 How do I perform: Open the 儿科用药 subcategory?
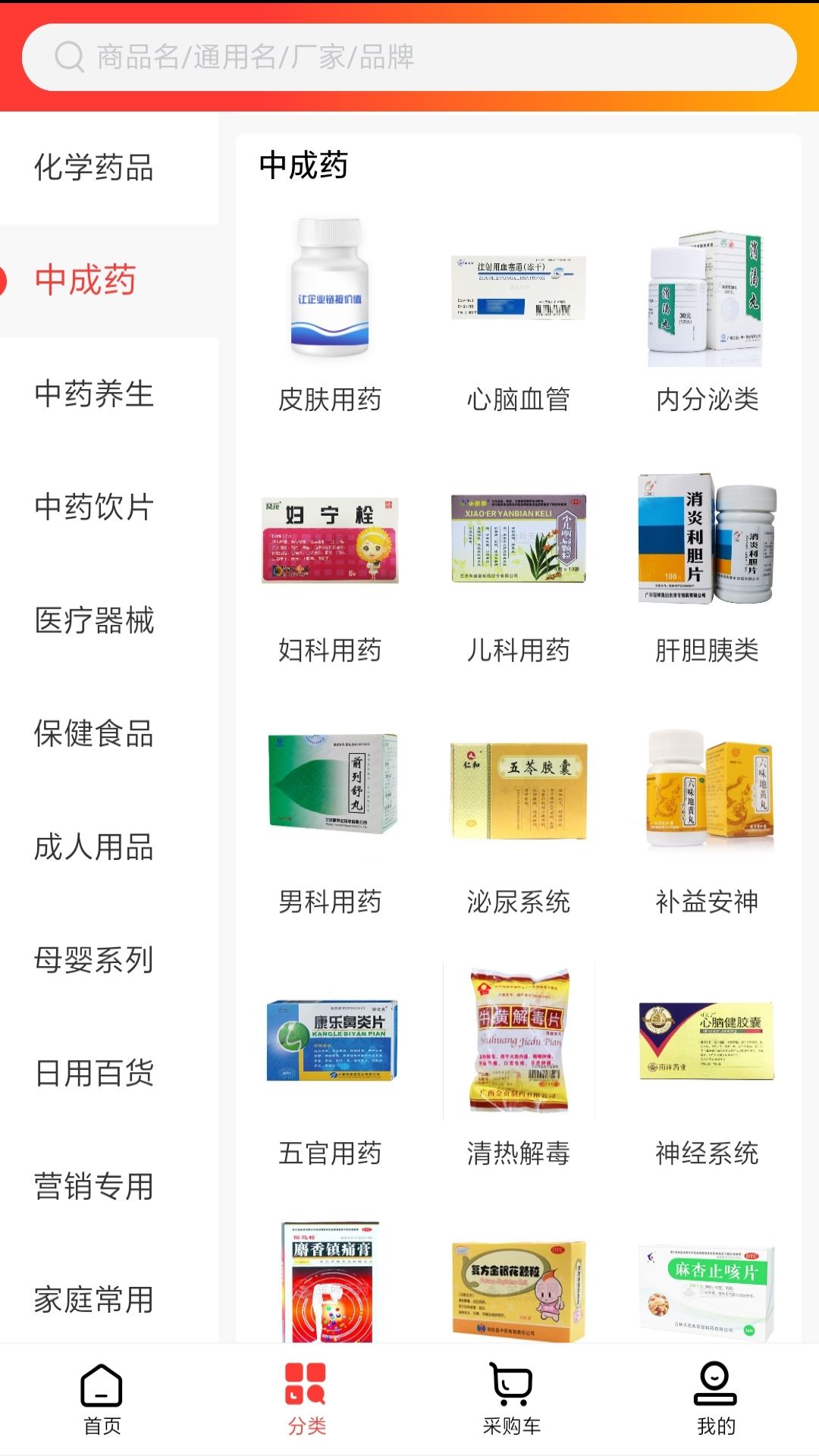tap(519, 569)
